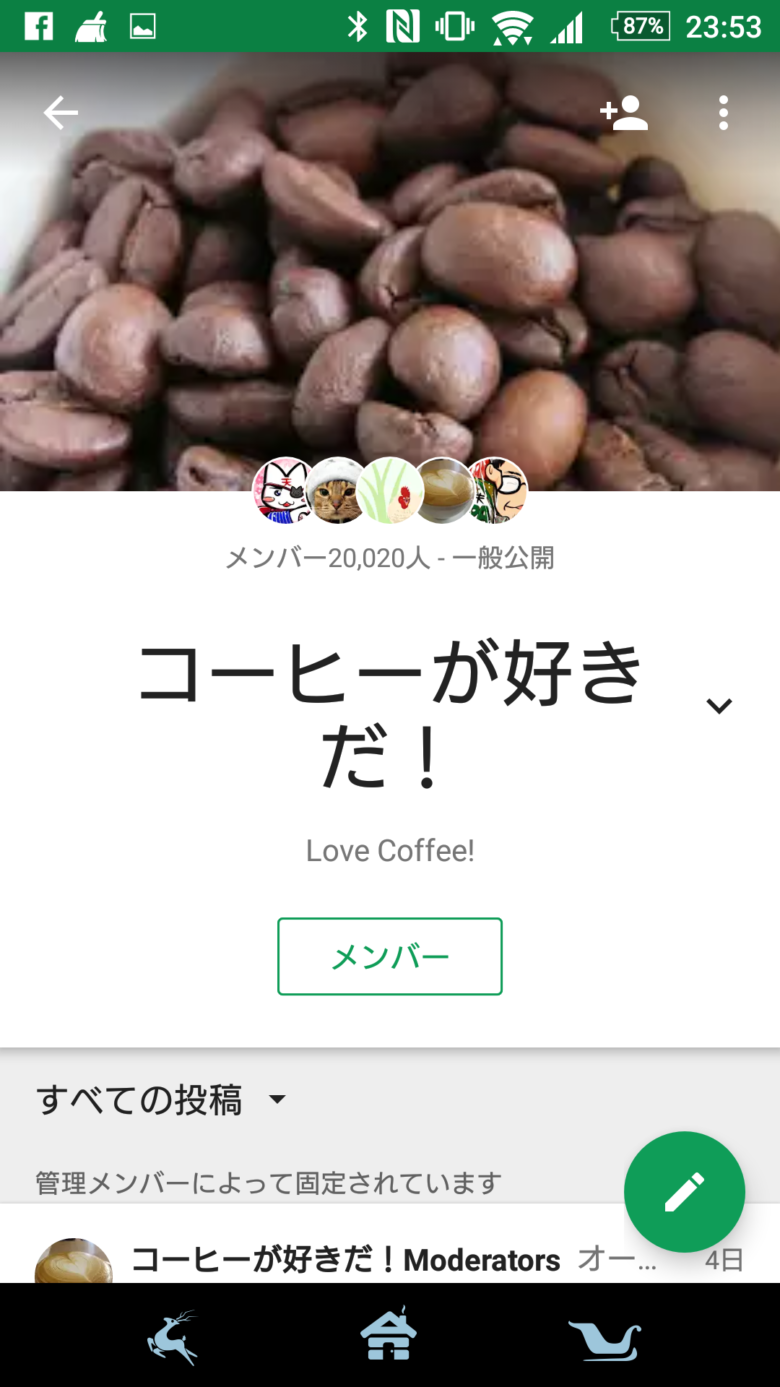
Task: Open the pinned コーヒーが好きだ！Moderators post
Action: pos(345,1259)
